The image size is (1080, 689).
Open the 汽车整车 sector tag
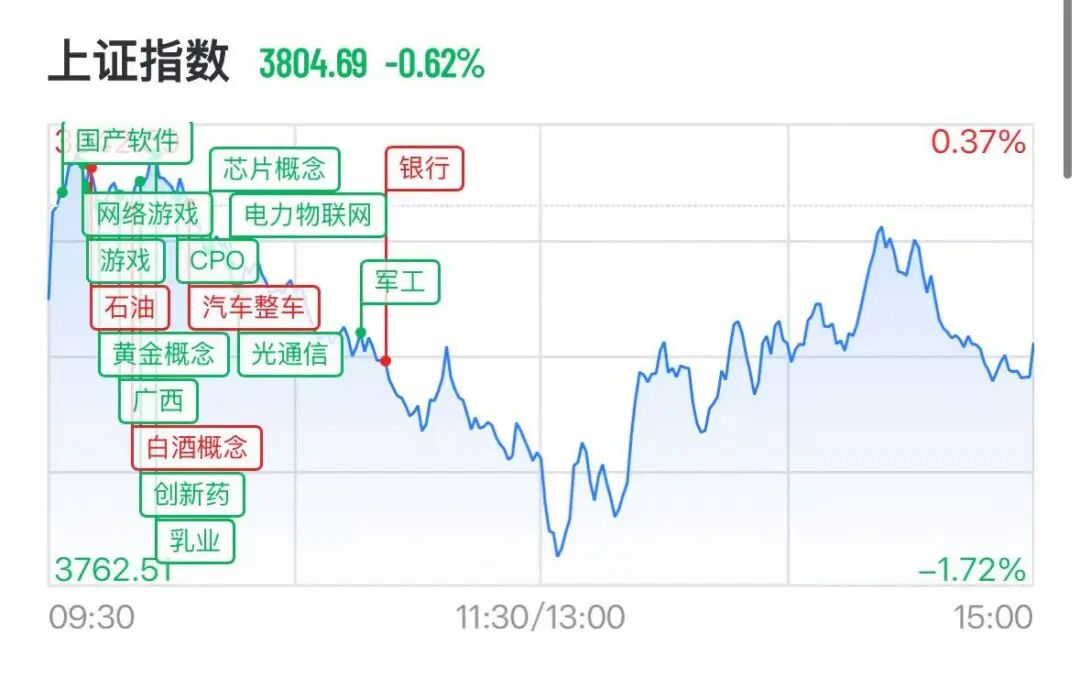coord(254,307)
